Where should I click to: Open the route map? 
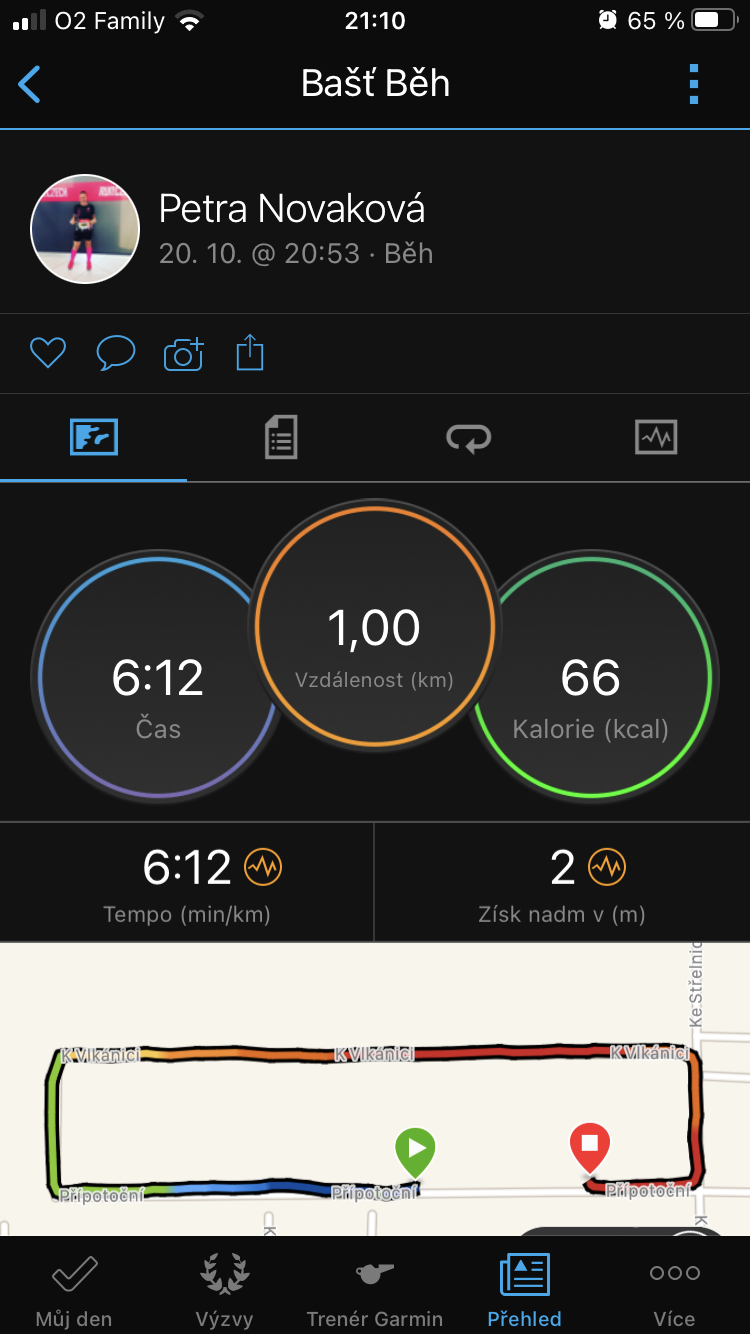point(375,1088)
